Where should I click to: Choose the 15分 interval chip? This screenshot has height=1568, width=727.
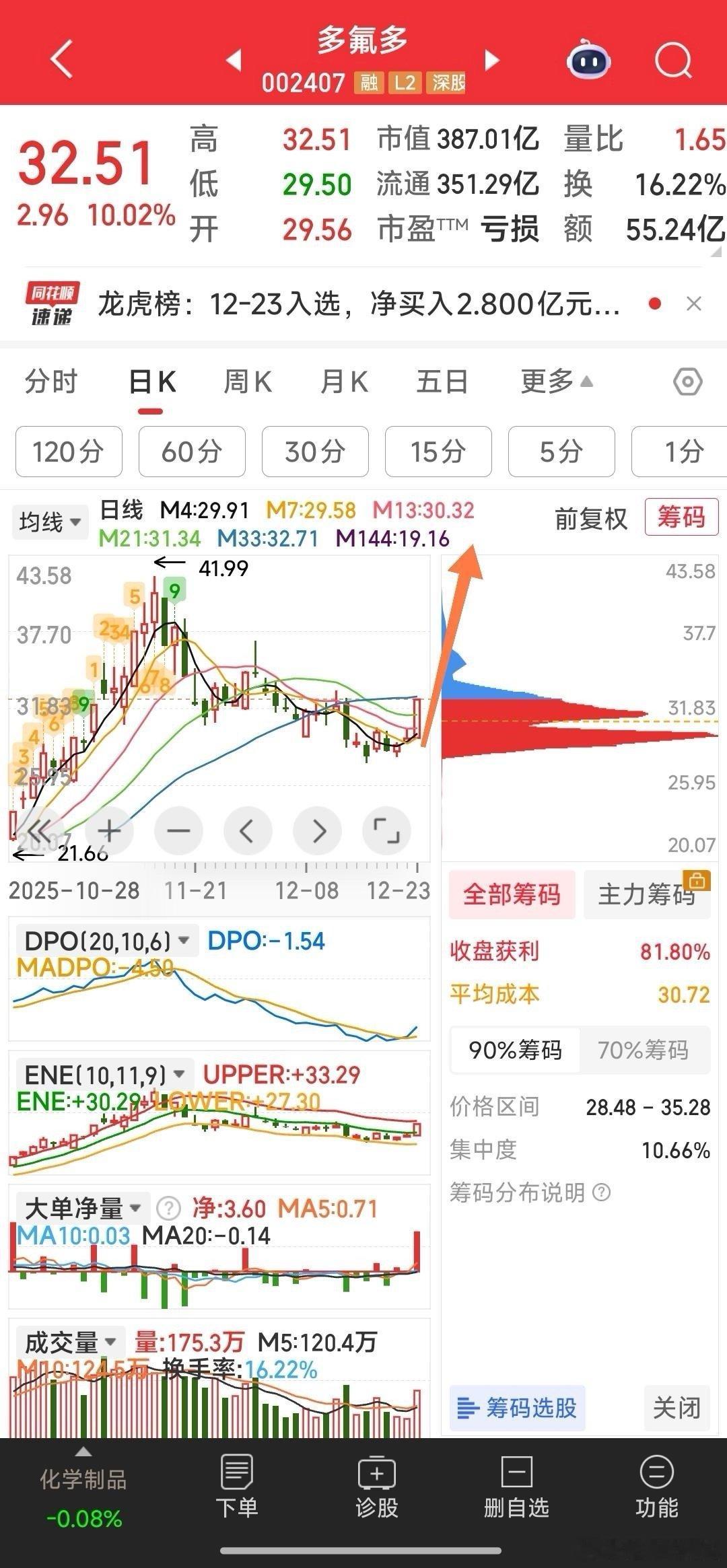438,452
